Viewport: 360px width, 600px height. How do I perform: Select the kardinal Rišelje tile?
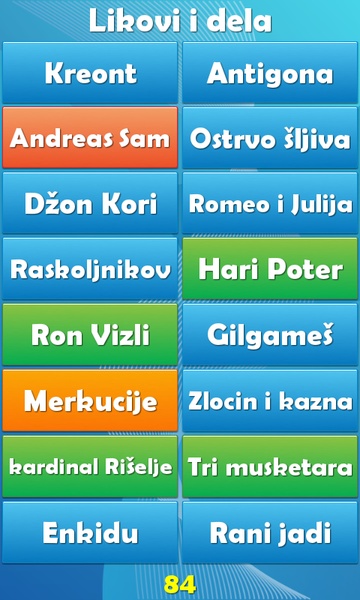[x=90, y=466]
